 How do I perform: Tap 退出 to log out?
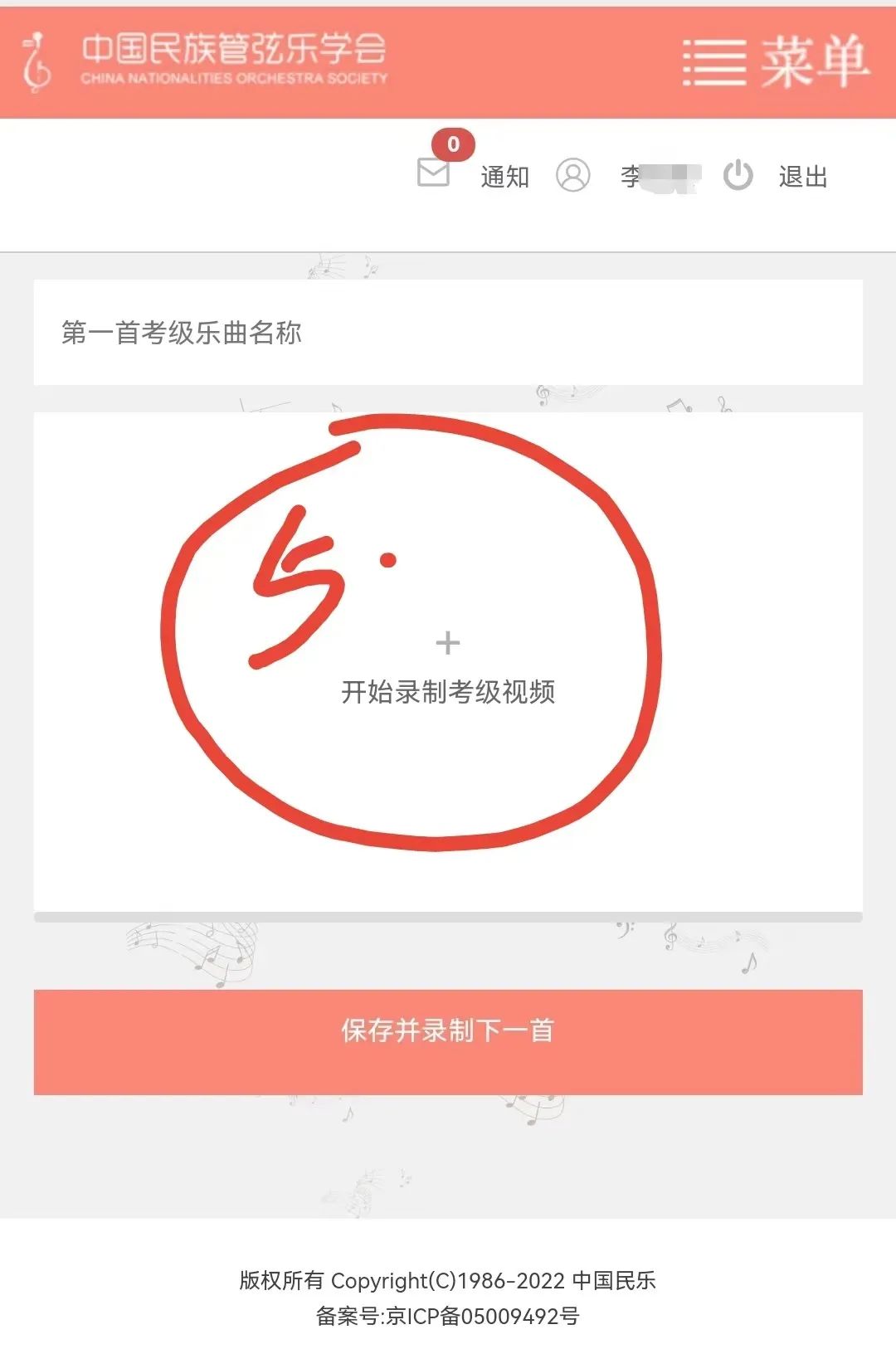(801, 176)
